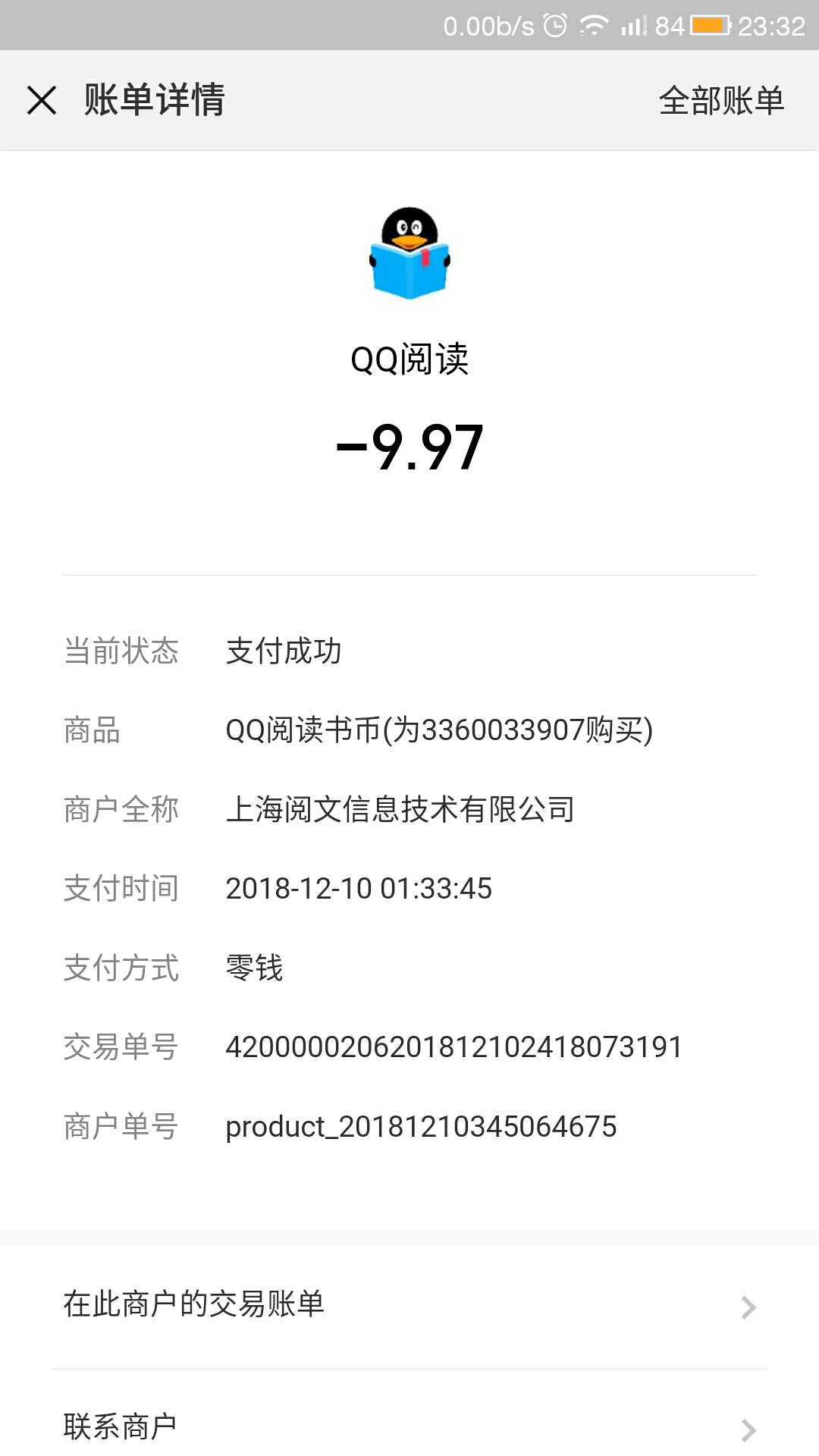Close the 账单详情 page
The width and height of the screenshot is (819, 1456).
(42, 100)
